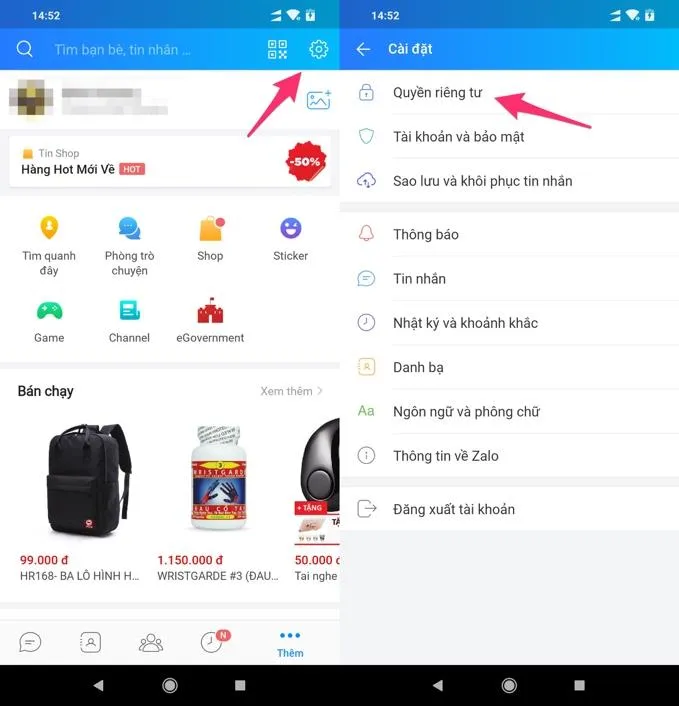Open eGovernment services
The height and width of the screenshot is (706, 679).
click(x=210, y=320)
